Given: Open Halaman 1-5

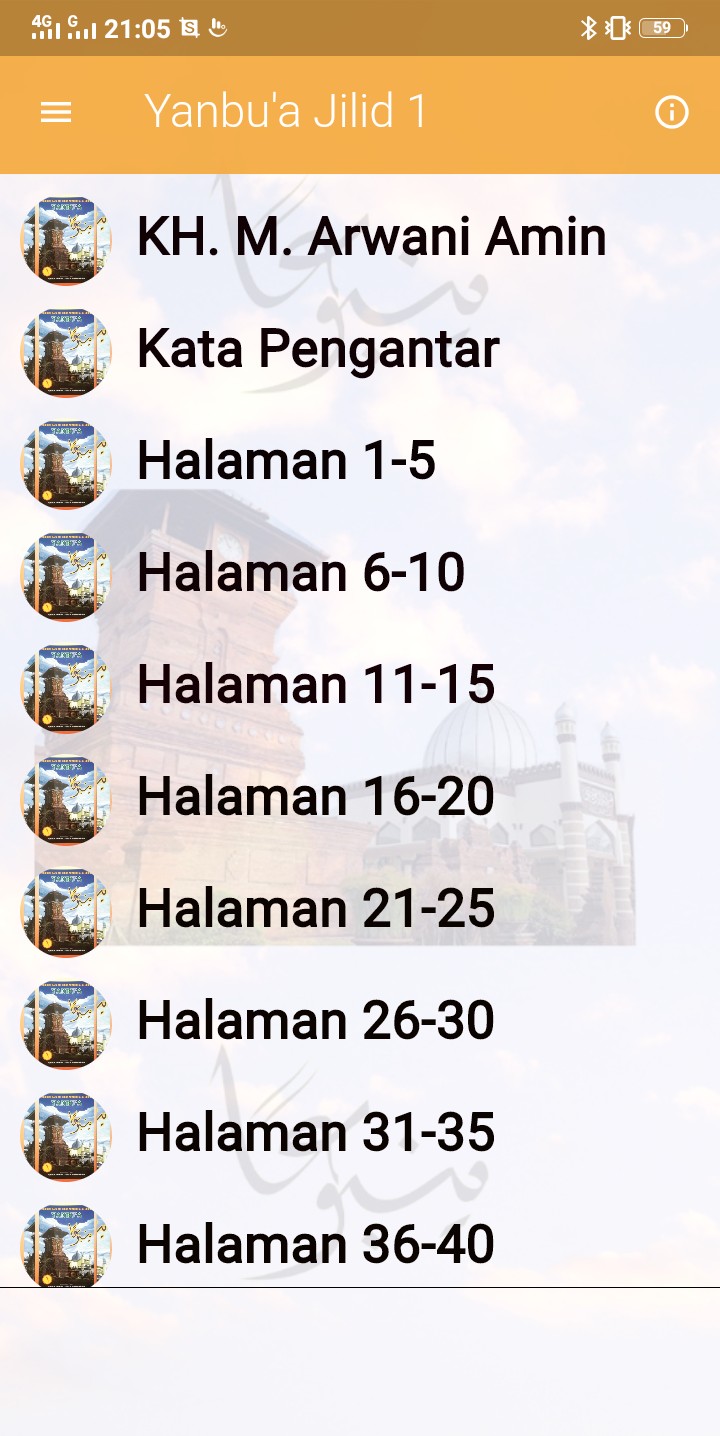Looking at the screenshot, I should (x=286, y=462).
